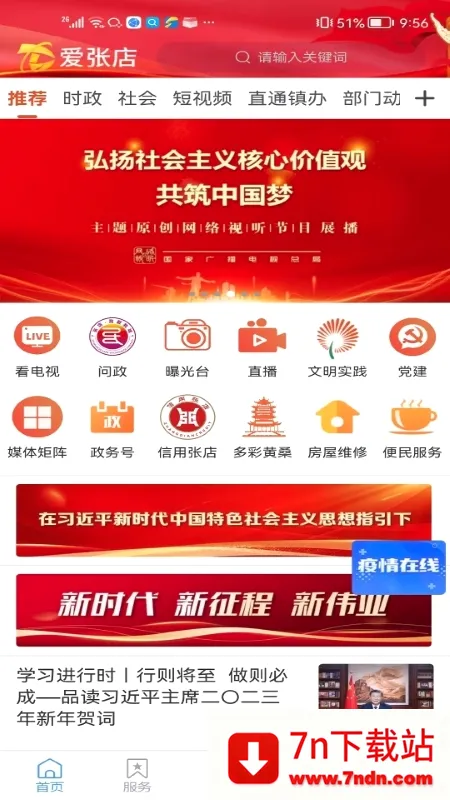Open the 问政 shortcut

pos(112,347)
